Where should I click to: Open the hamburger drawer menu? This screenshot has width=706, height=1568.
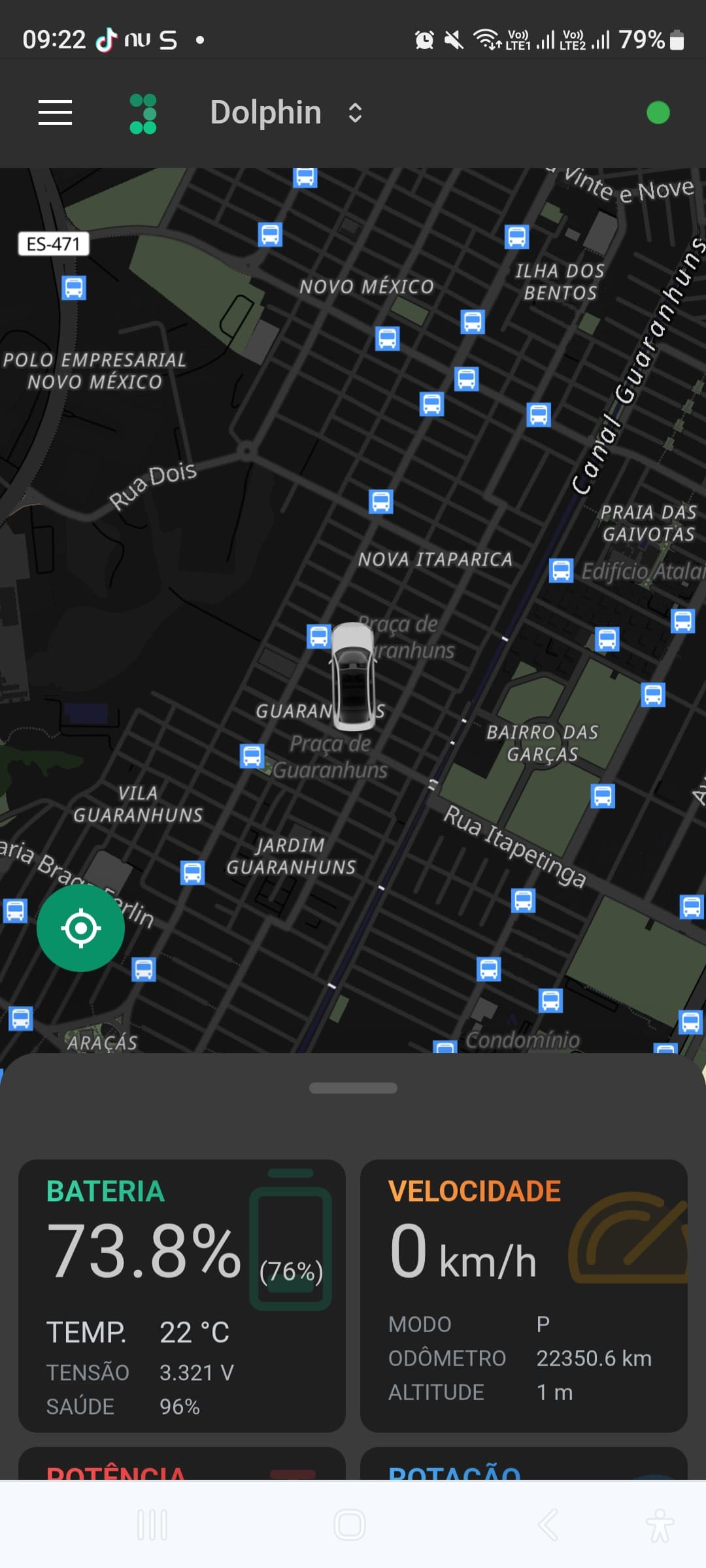coord(55,112)
